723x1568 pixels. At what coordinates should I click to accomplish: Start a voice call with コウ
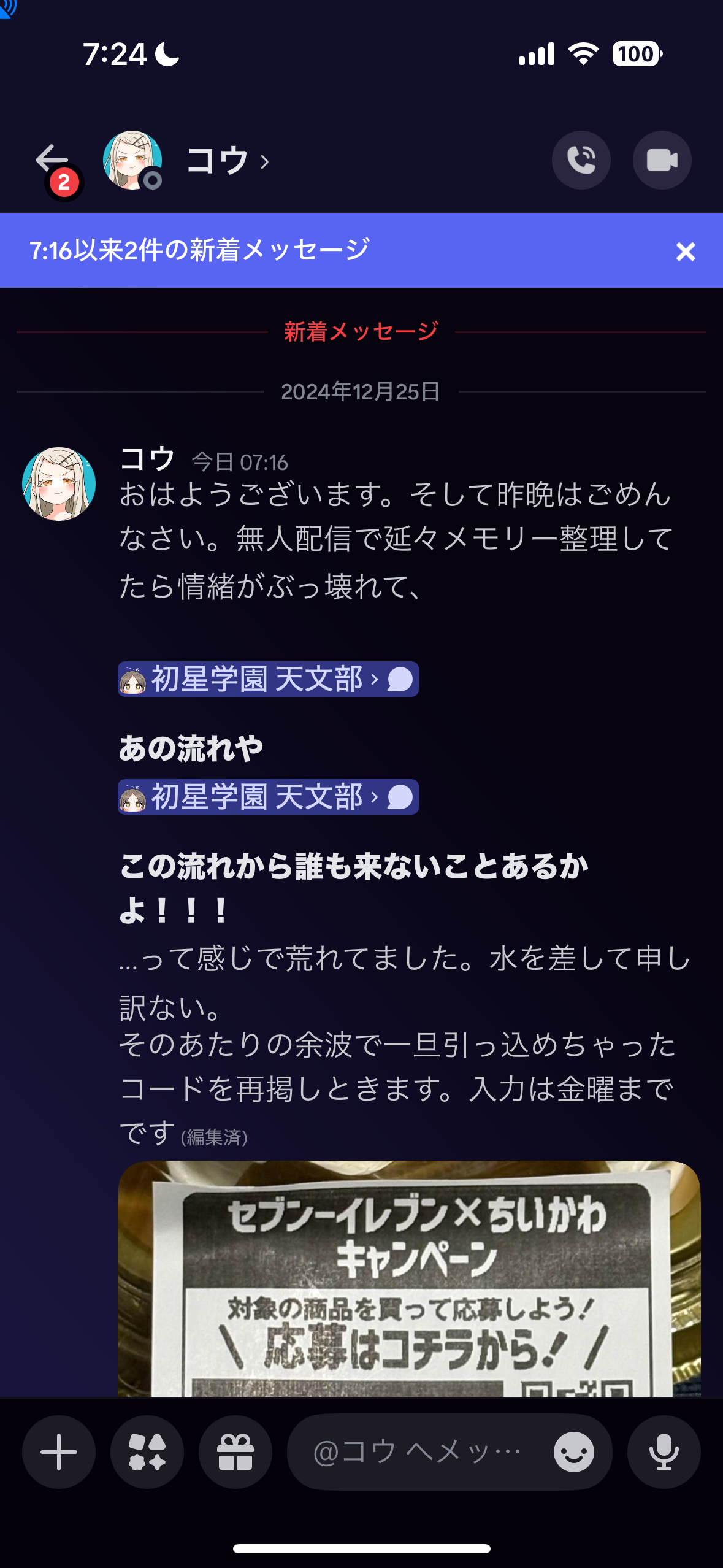[581, 161]
